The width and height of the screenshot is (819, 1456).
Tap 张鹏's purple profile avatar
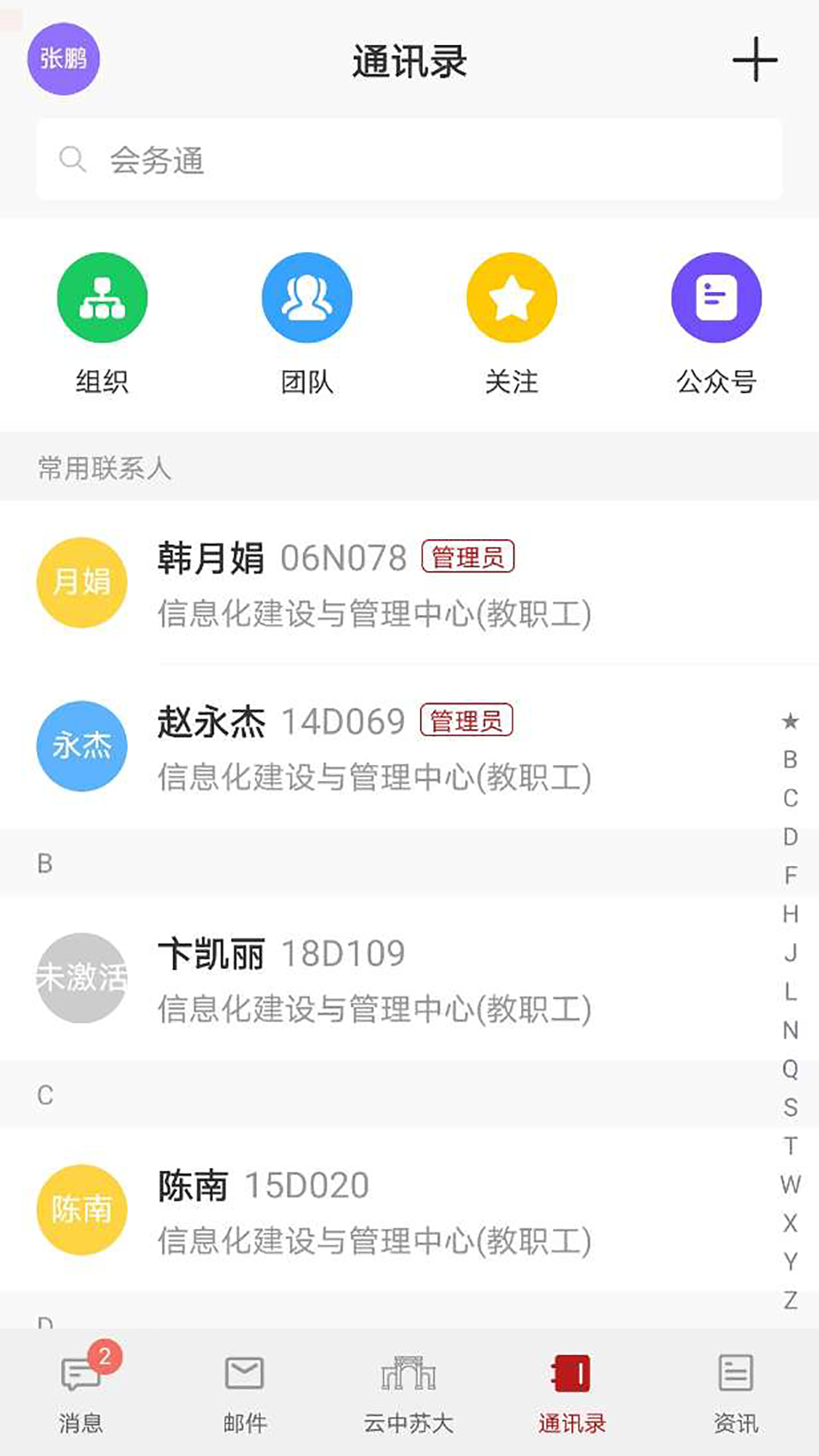coord(64,59)
